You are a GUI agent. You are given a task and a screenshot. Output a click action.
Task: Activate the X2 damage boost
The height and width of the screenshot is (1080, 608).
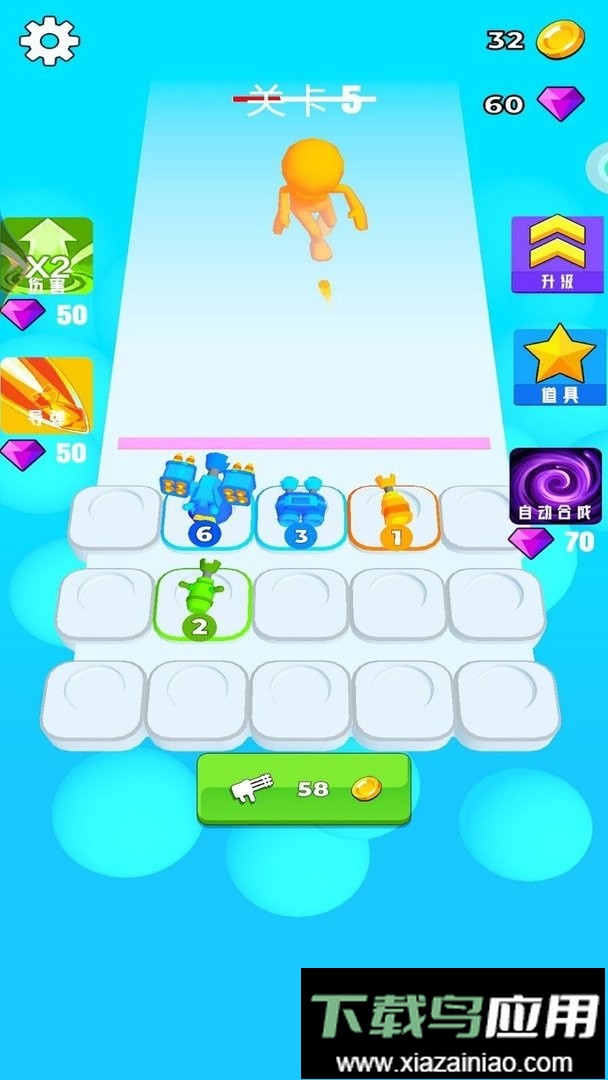tap(47, 256)
